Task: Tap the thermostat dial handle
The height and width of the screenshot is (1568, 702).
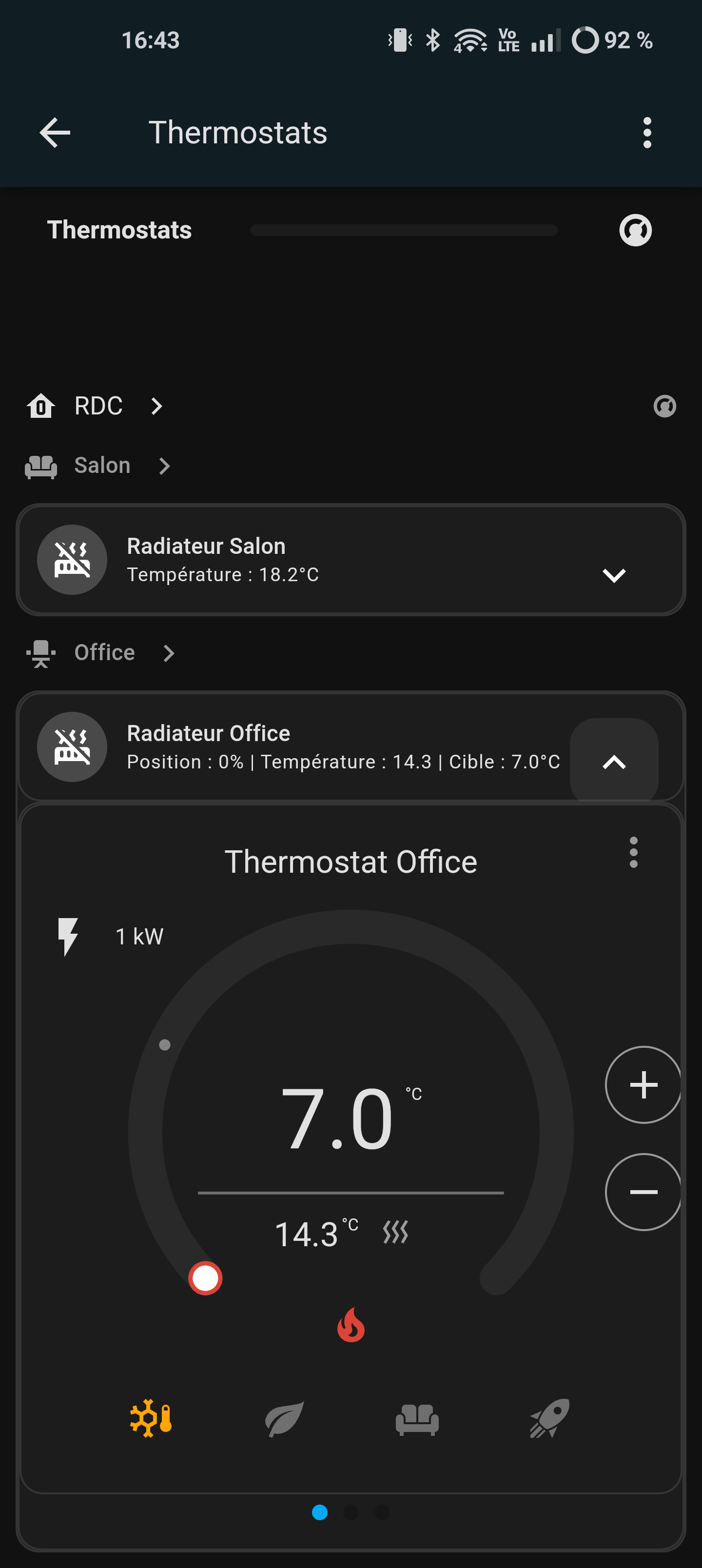Action: point(205,1277)
